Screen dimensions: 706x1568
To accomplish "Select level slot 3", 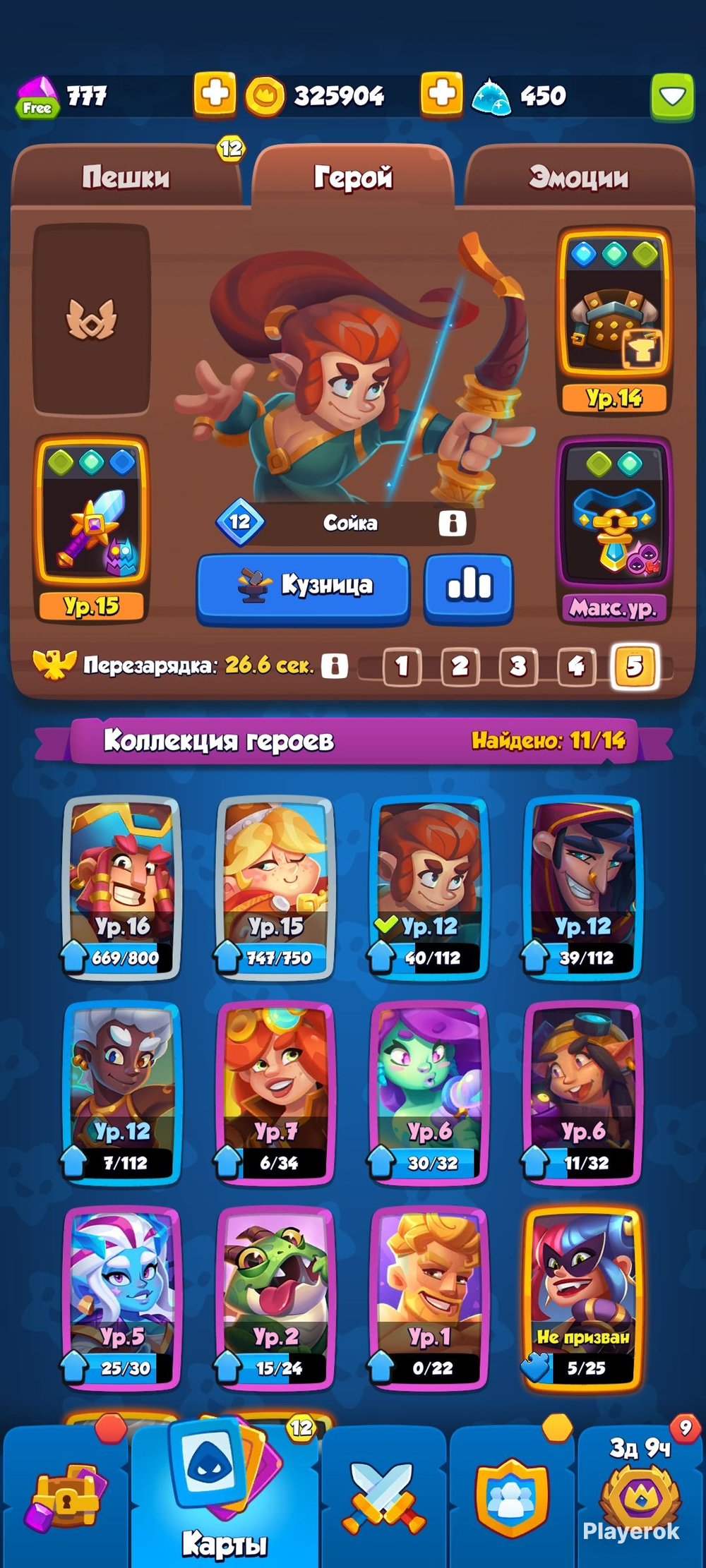I will 517,665.
